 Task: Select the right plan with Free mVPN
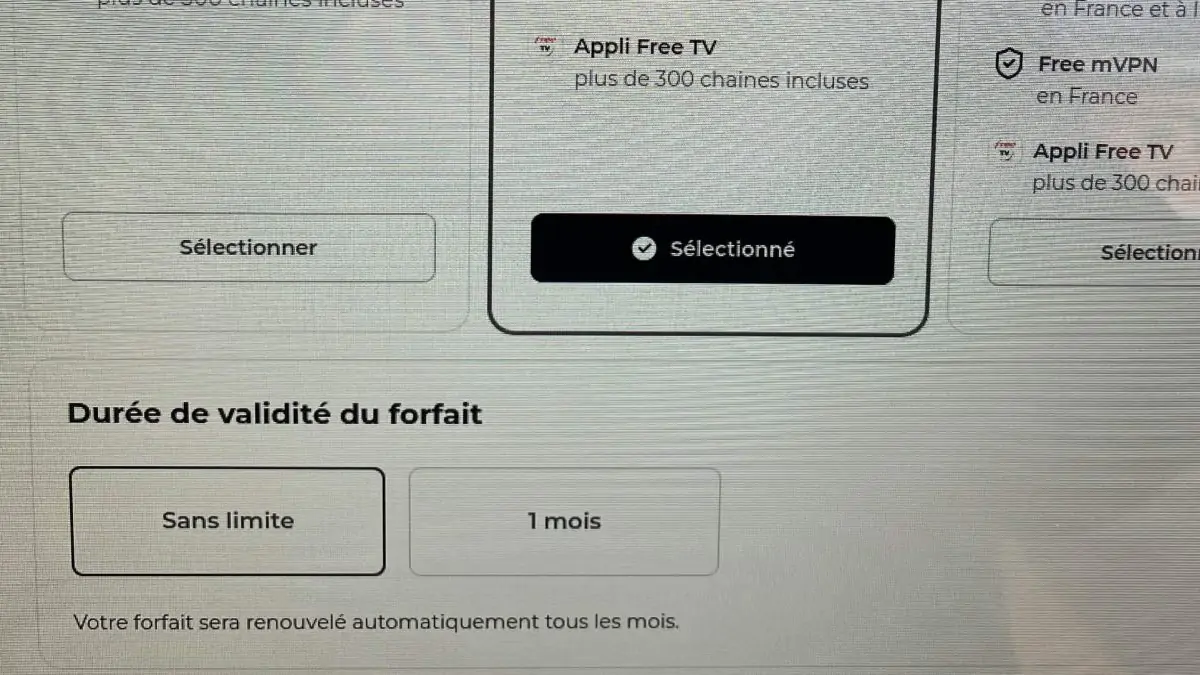(1095, 252)
